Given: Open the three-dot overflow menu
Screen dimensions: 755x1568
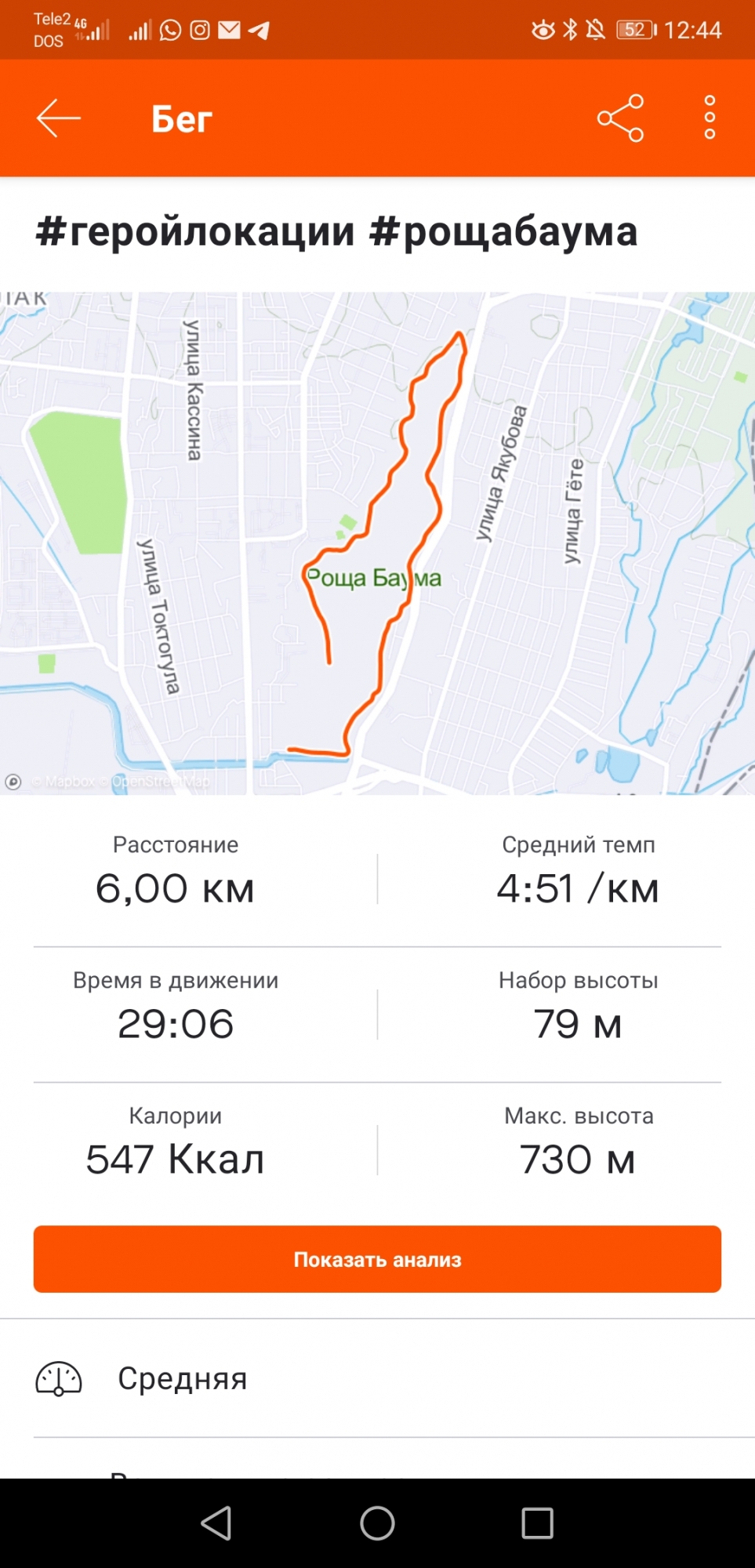Looking at the screenshot, I should (710, 118).
